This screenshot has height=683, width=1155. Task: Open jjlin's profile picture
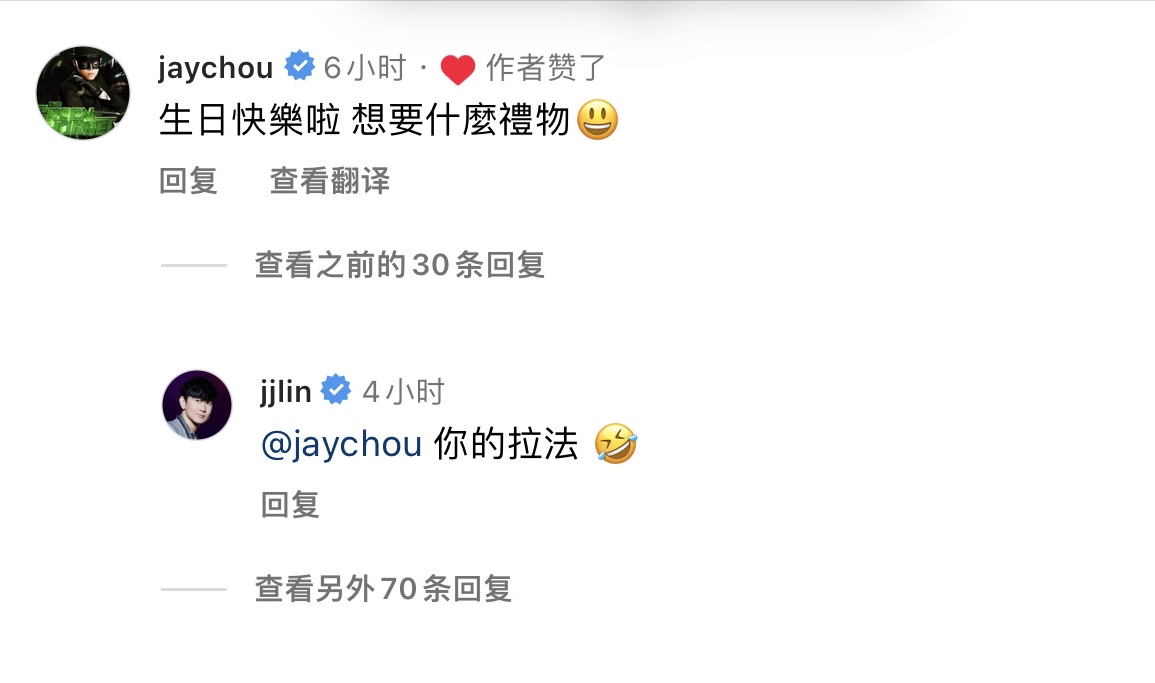[x=197, y=404]
